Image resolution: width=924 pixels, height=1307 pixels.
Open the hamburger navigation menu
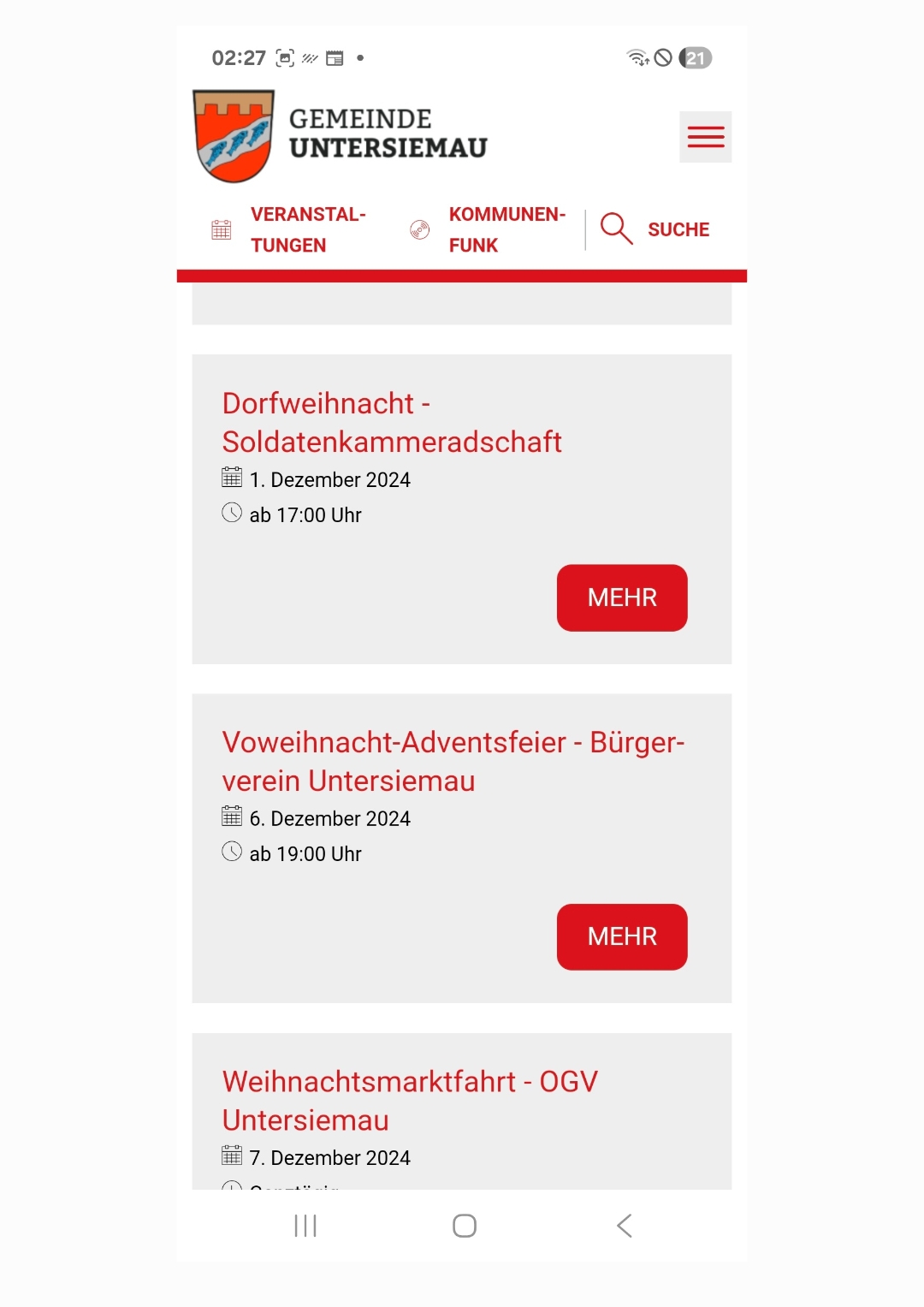click(705, 137)
